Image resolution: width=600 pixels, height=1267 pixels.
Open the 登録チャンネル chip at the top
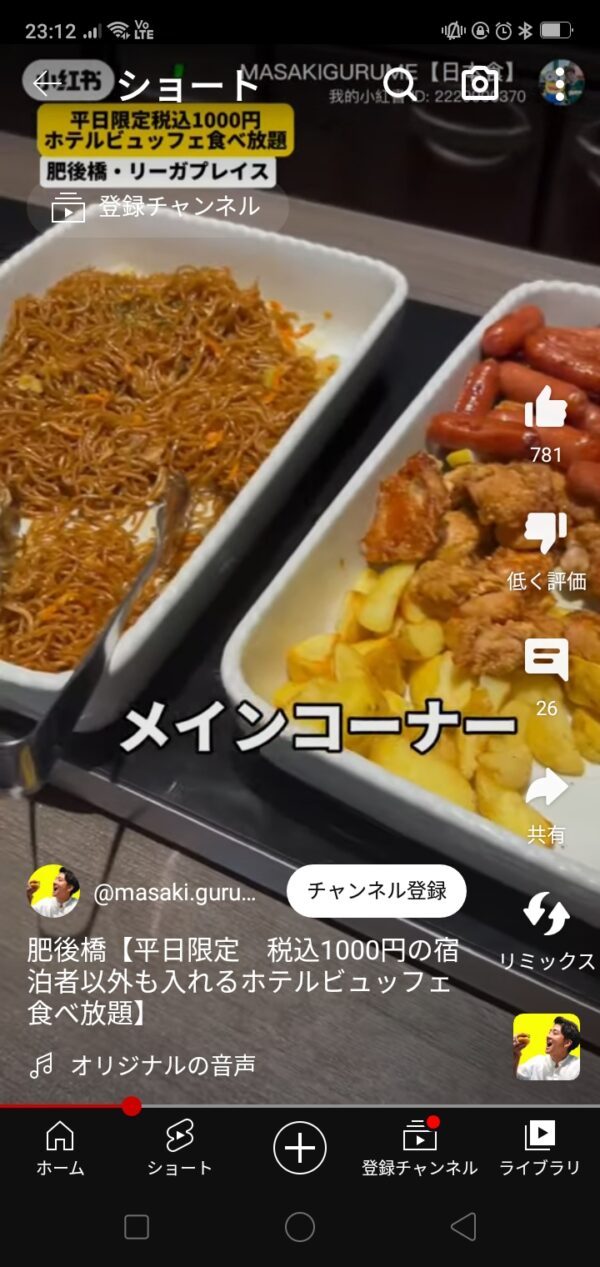(x=156, y=207)
